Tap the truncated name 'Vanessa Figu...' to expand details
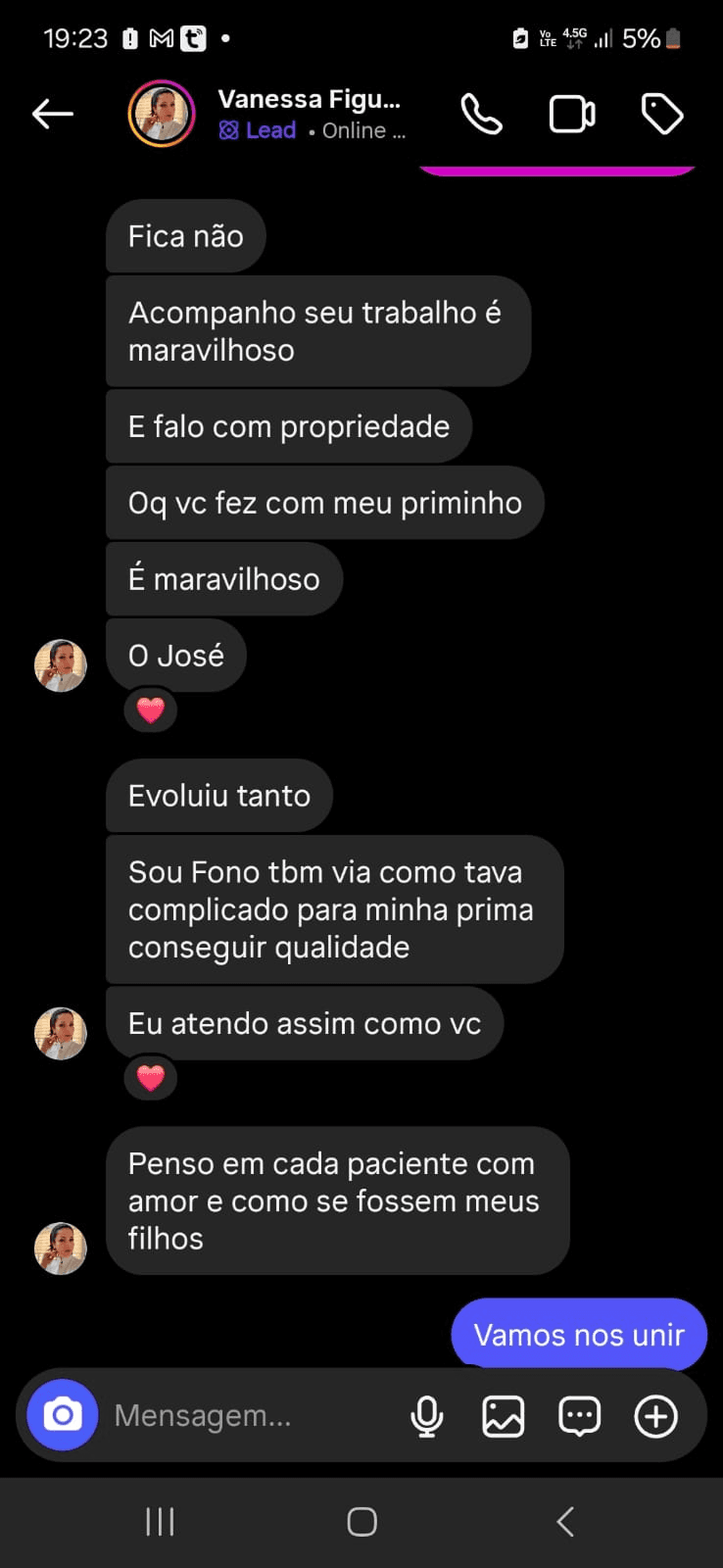Viewport: 723px width, 1568px height. (310, 98)
